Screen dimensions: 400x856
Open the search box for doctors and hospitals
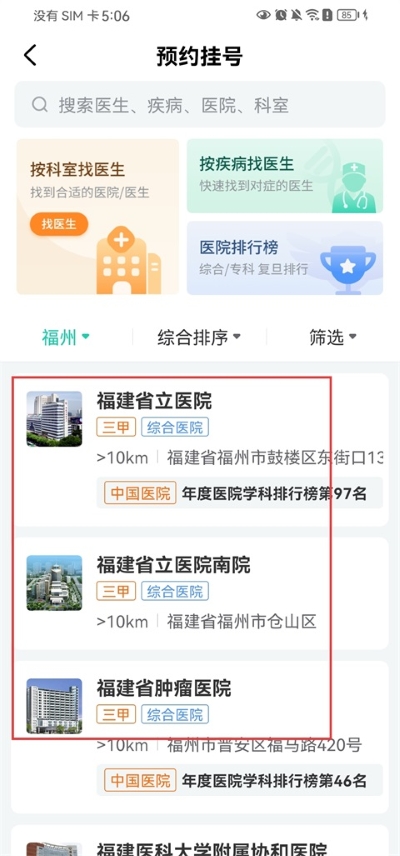(200, 105)
